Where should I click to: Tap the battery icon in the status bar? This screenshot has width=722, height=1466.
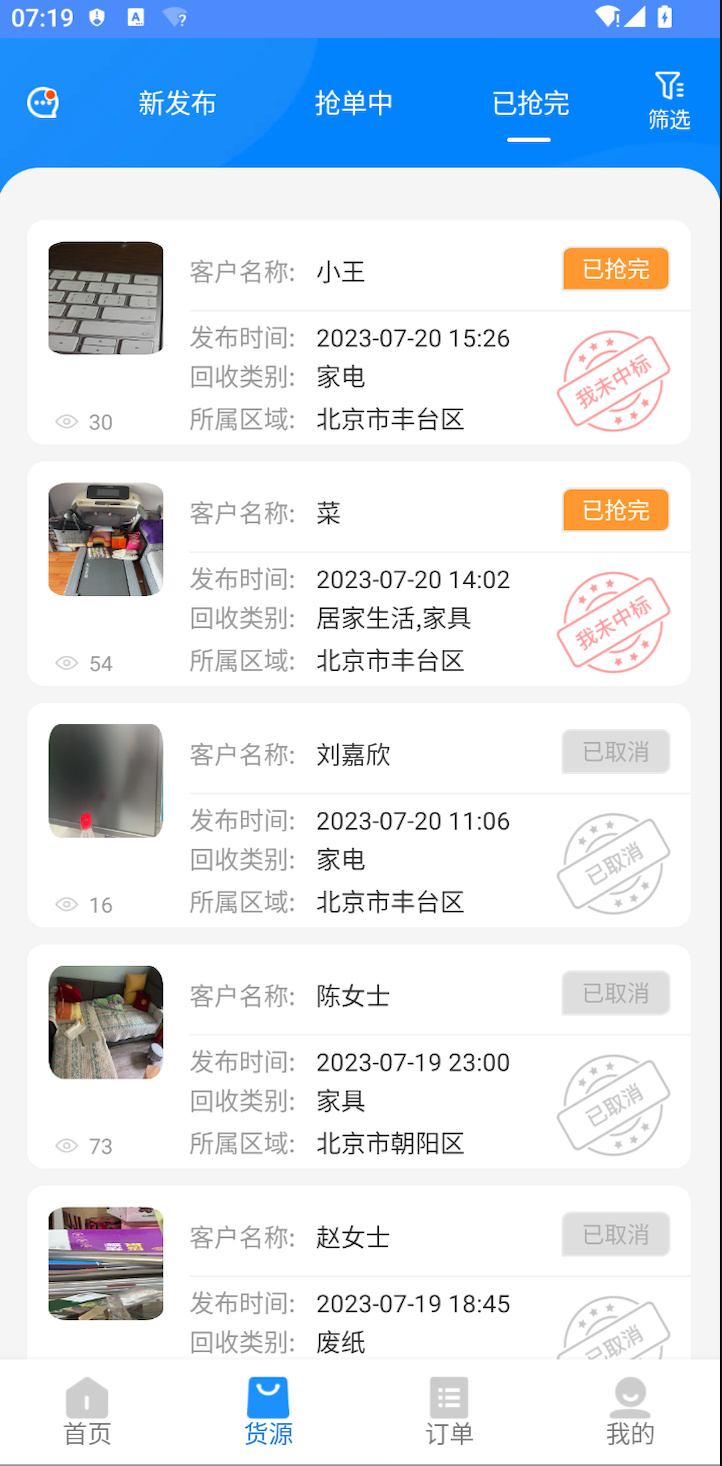(664, 17)
